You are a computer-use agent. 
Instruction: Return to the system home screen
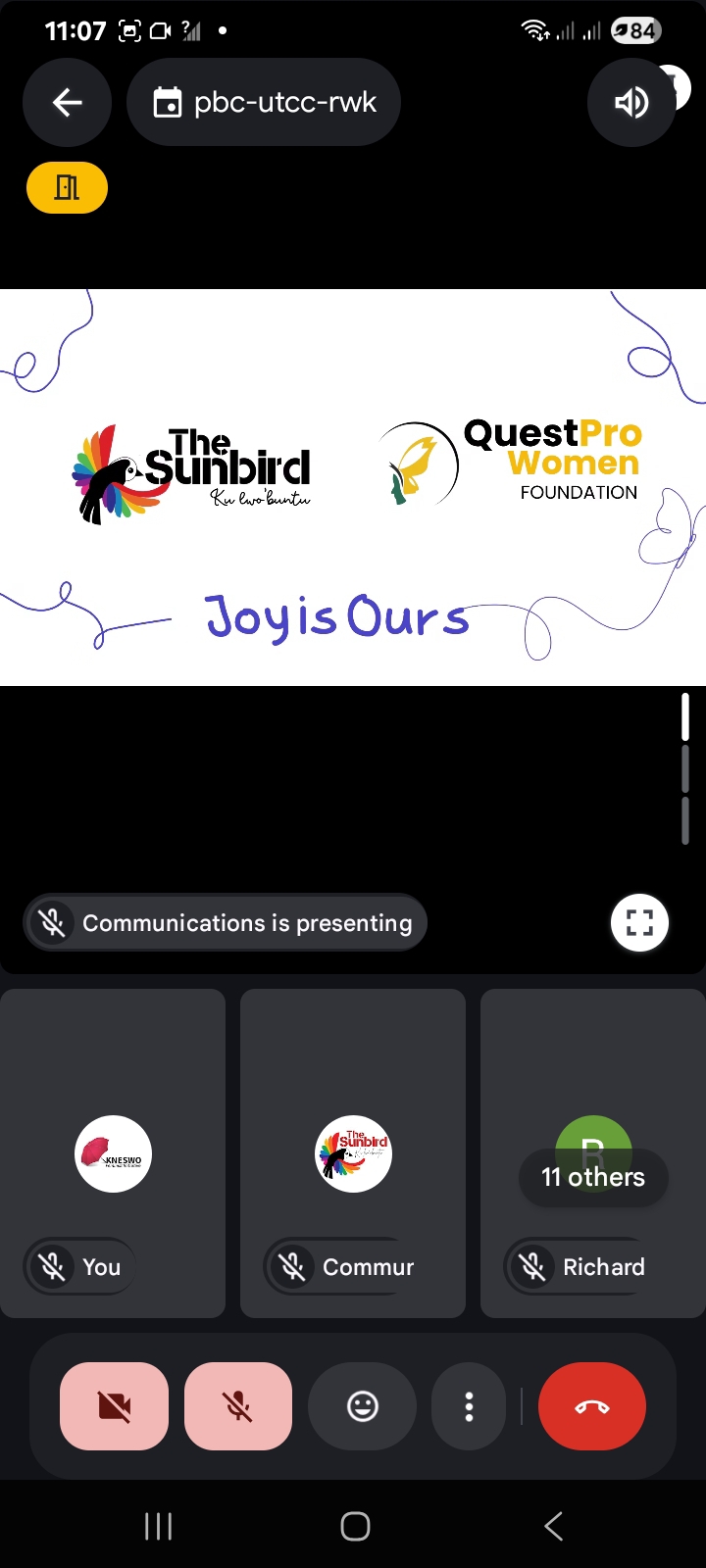coord(355,1526)
